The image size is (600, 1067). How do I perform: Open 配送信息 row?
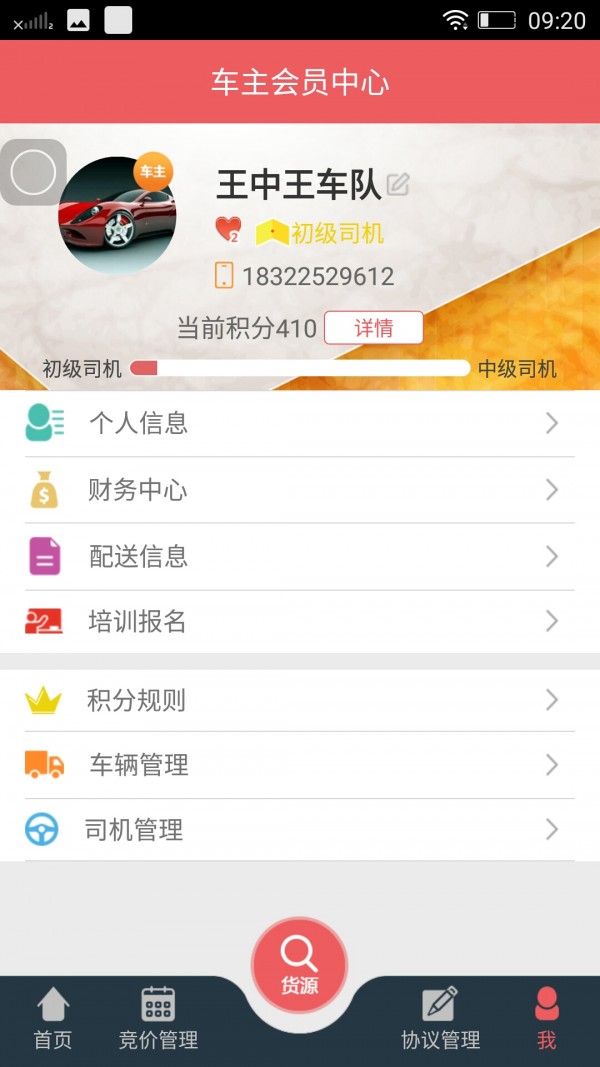click(300, 556)
